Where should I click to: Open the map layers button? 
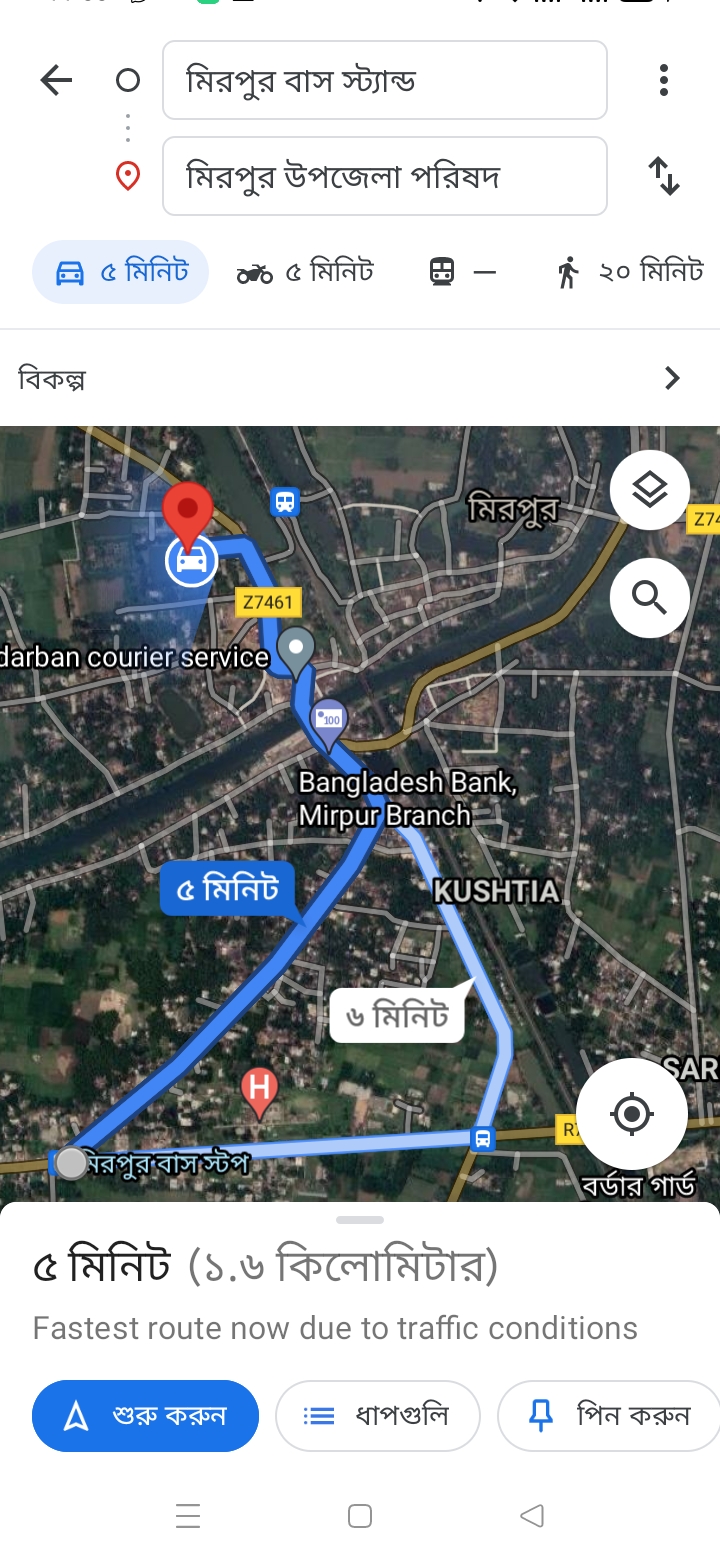(649, 490)
